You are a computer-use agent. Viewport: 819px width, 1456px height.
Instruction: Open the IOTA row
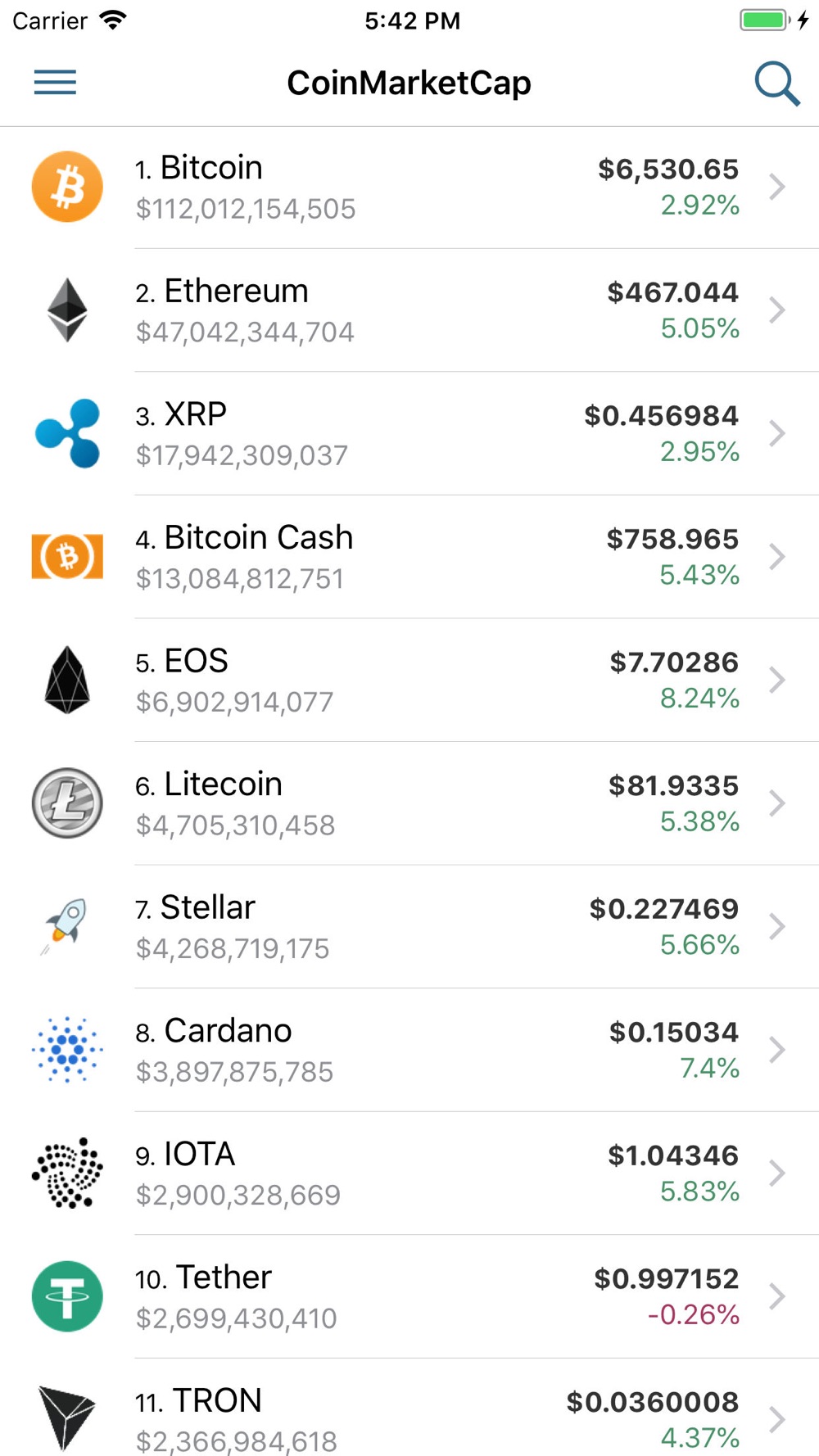(409, 1173)
